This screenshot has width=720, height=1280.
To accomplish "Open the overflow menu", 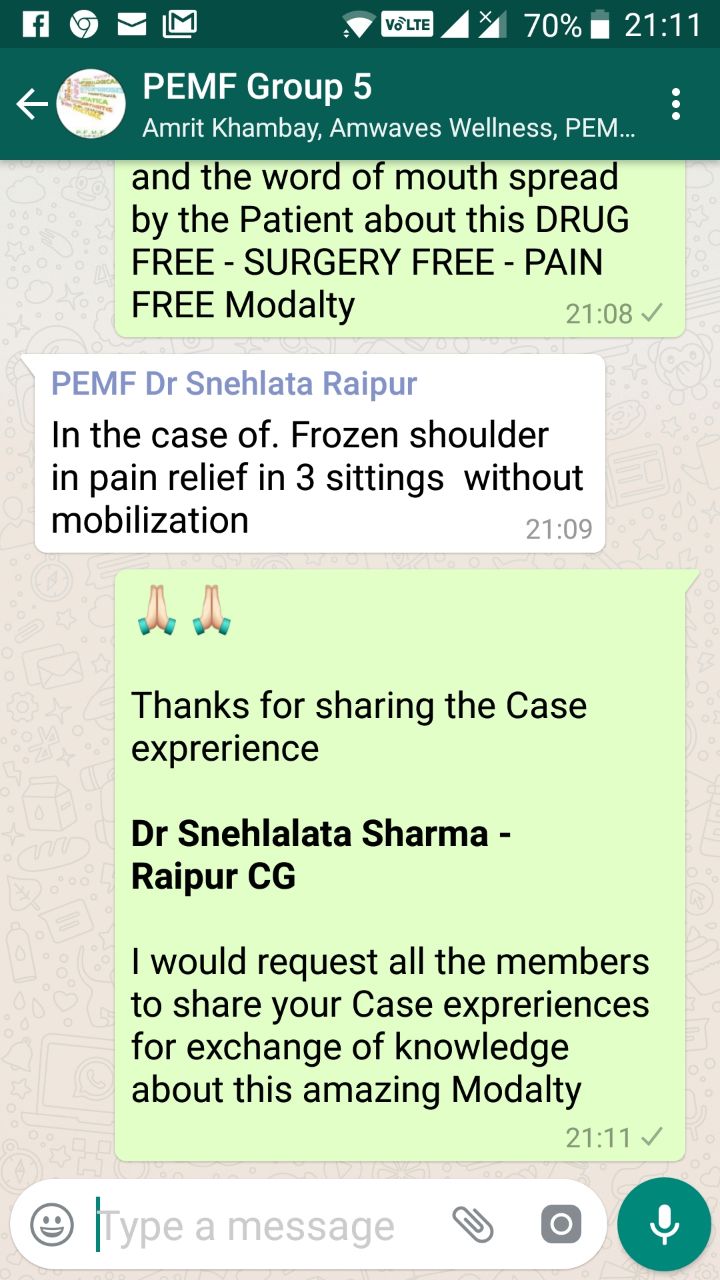I will coord(676,104).
